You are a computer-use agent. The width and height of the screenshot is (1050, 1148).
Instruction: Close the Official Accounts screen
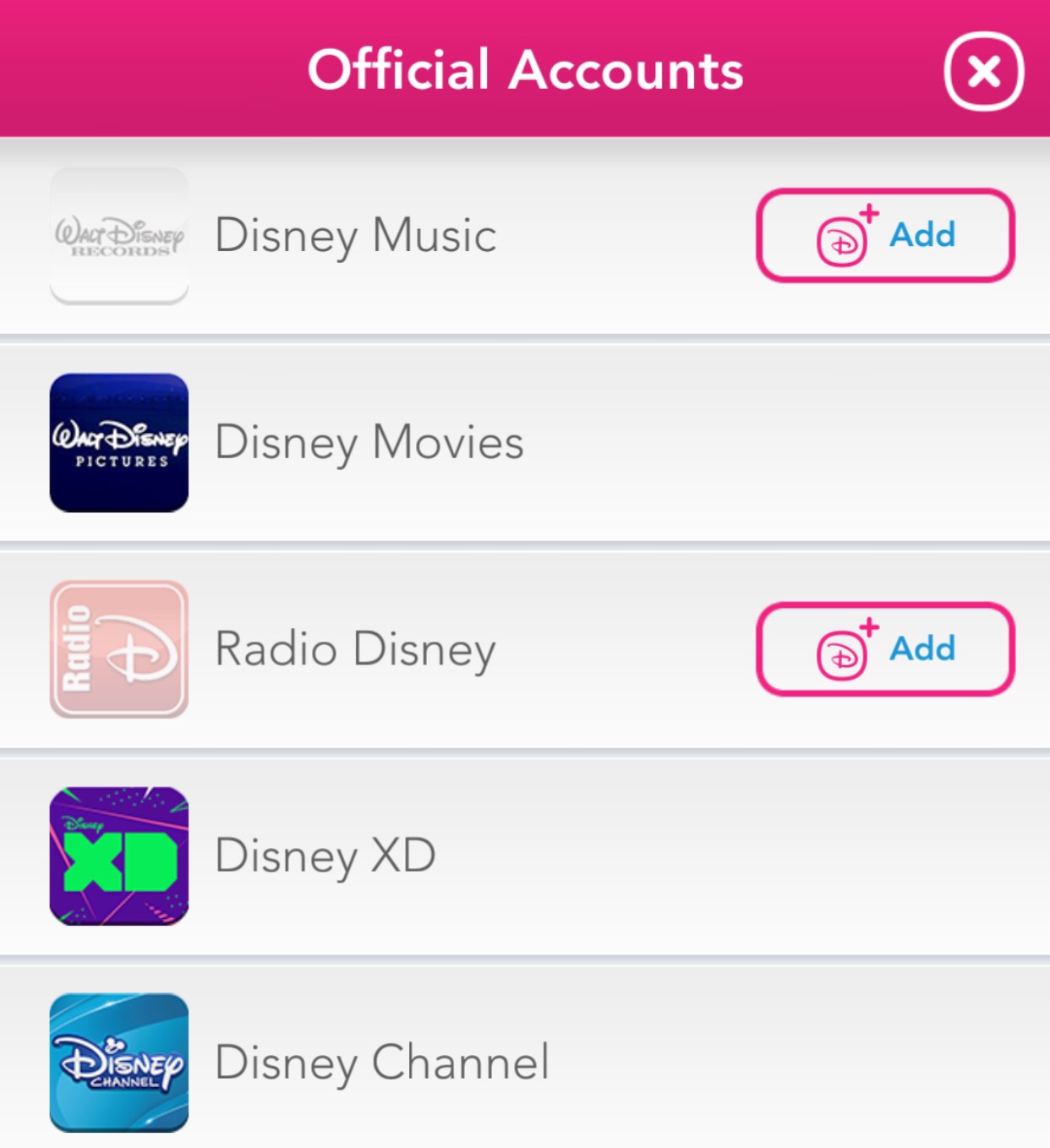point(983,71)
